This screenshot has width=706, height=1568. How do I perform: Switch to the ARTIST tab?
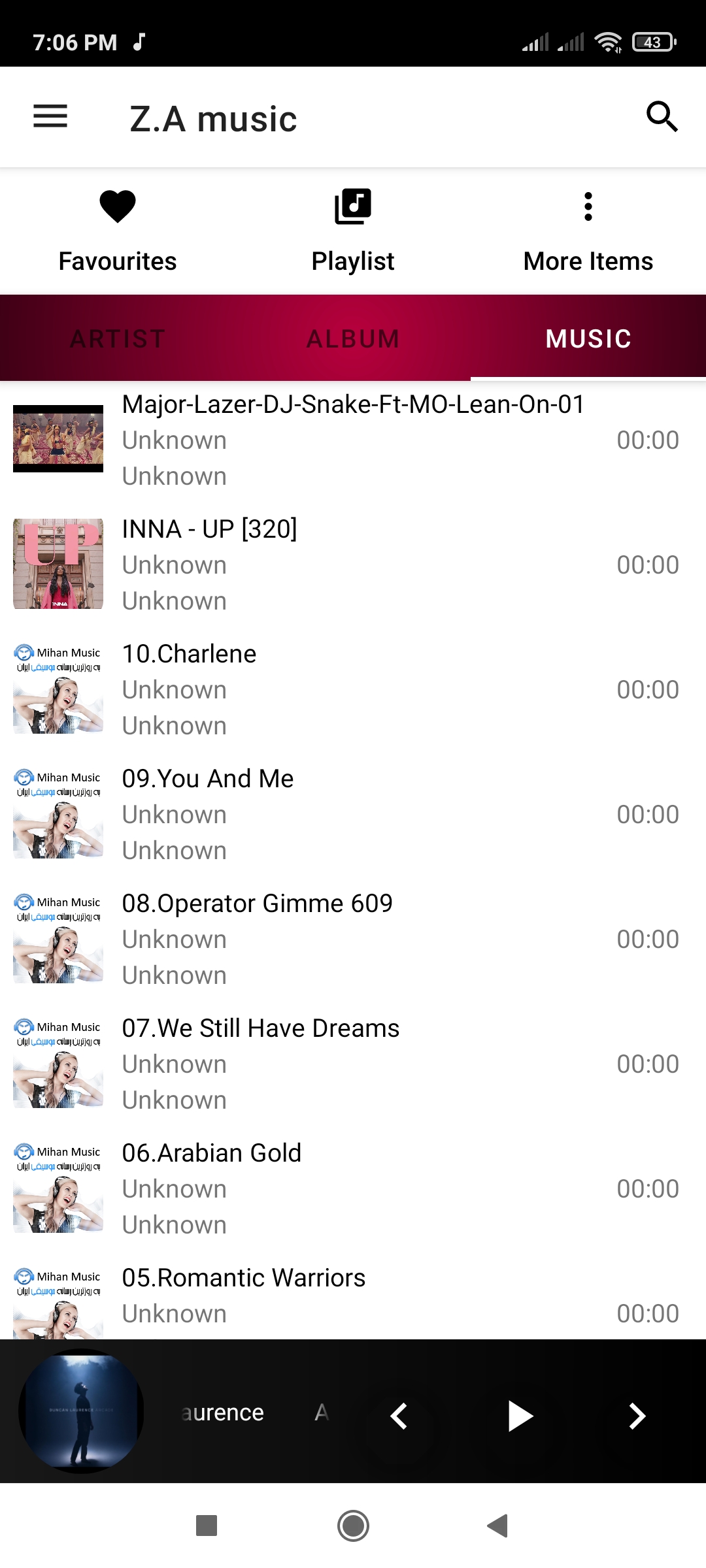coord(117,338)
